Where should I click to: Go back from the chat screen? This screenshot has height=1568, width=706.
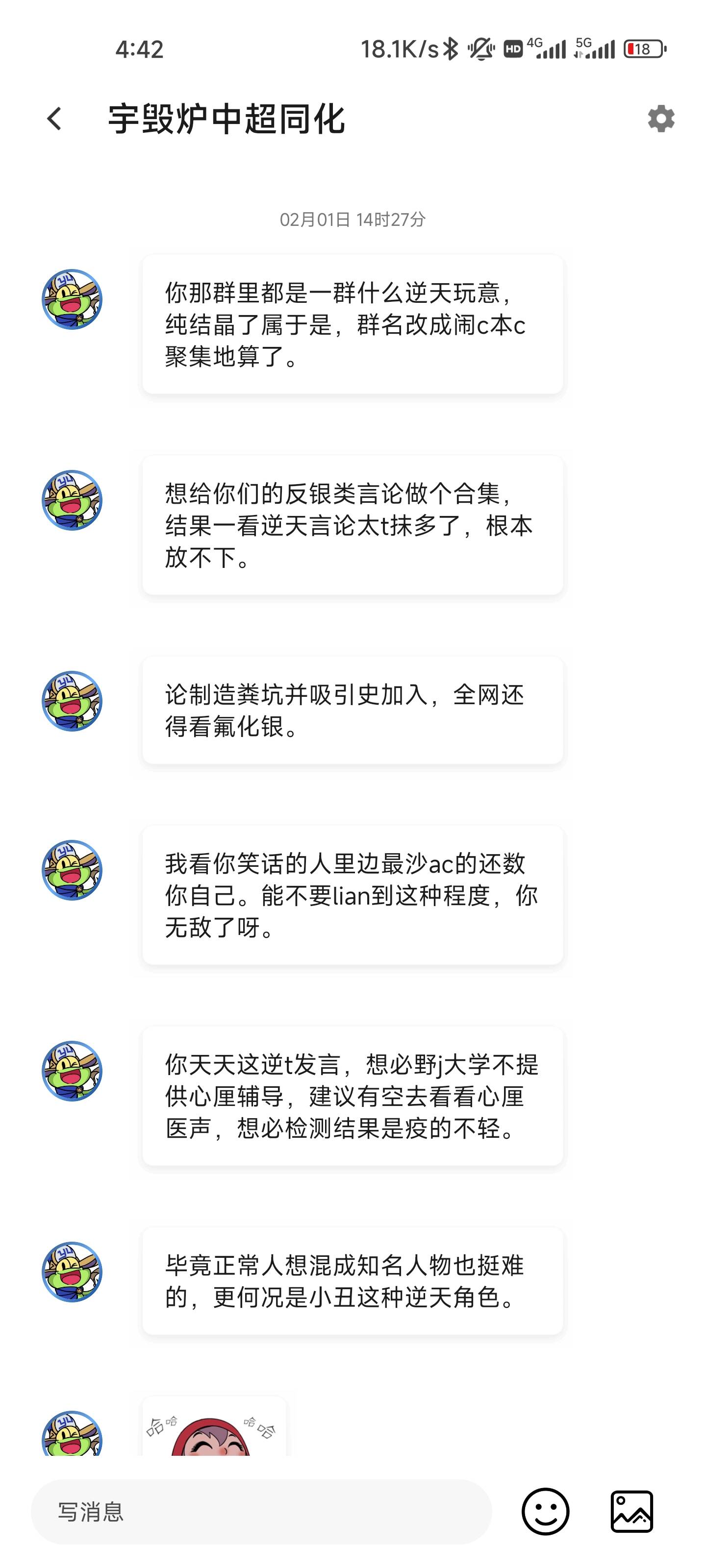55,119
